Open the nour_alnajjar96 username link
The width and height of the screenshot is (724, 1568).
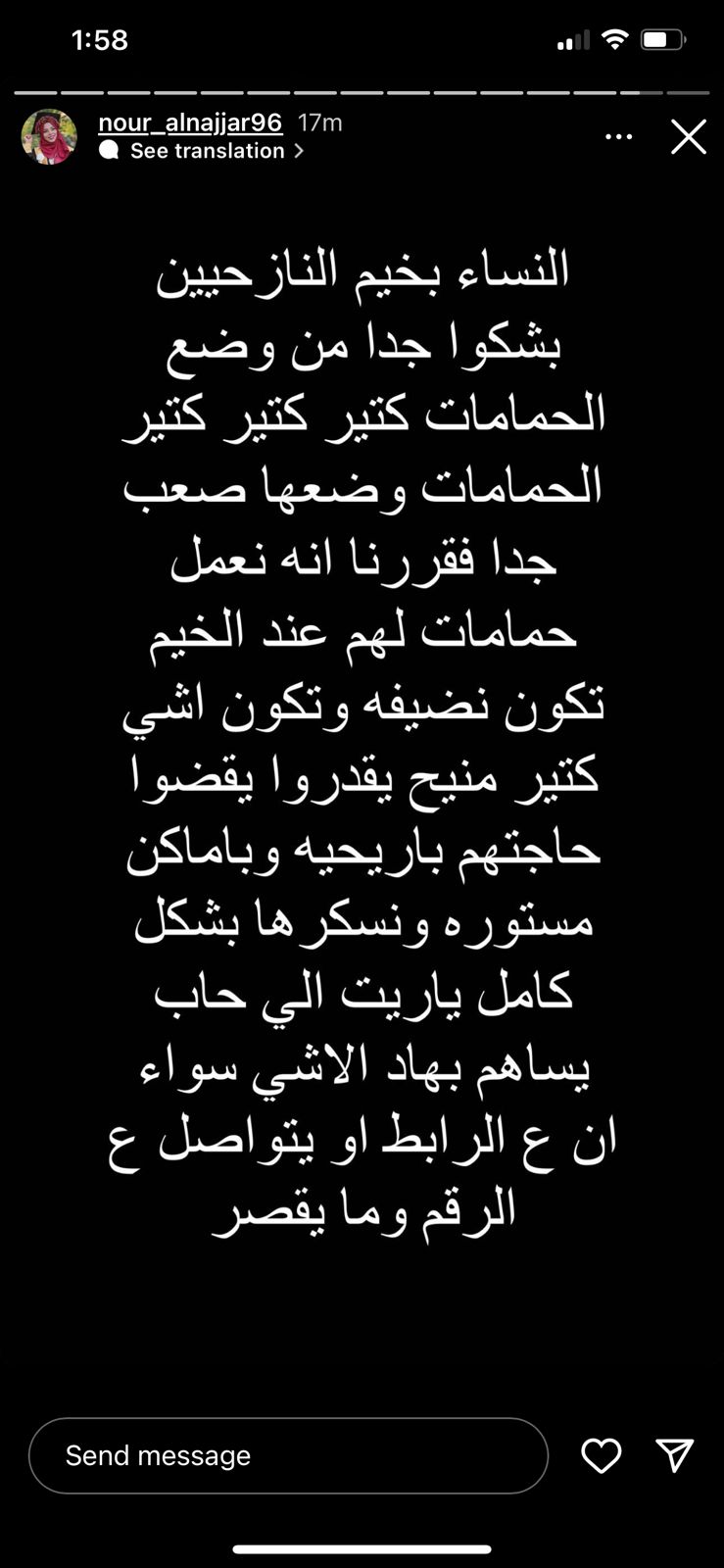[190, 122]
